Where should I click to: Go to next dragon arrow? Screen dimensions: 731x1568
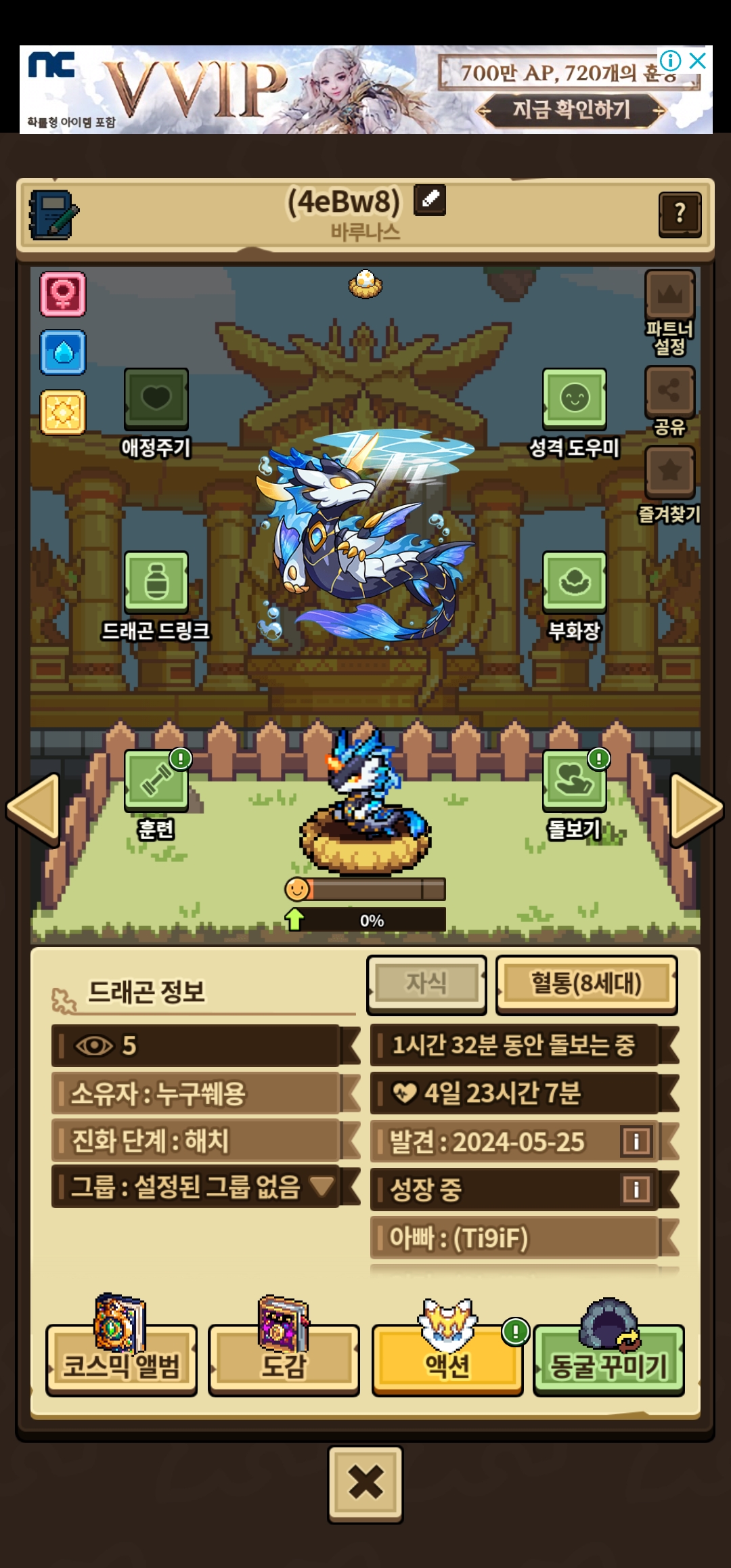coord(696,809)
